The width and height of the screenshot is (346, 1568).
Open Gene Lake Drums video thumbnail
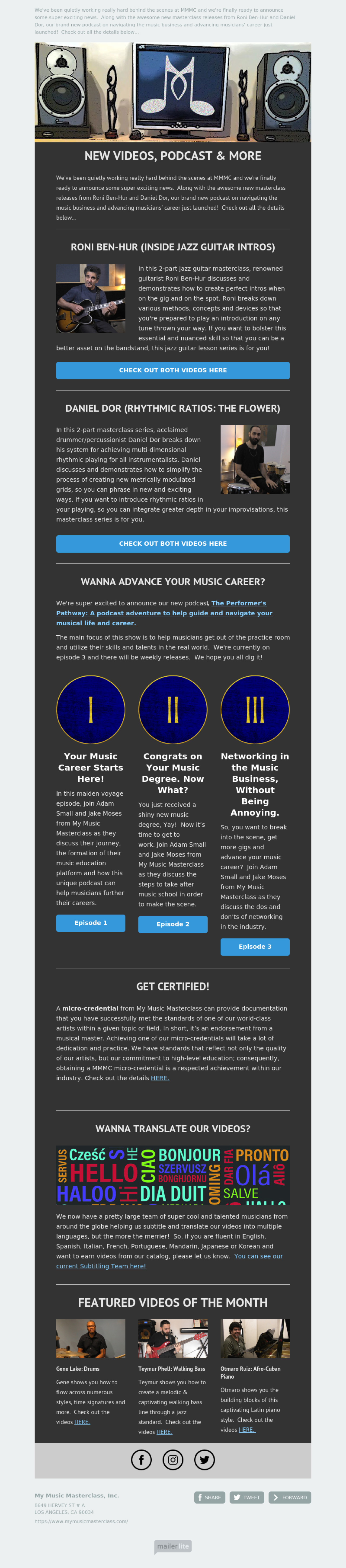90,1339
